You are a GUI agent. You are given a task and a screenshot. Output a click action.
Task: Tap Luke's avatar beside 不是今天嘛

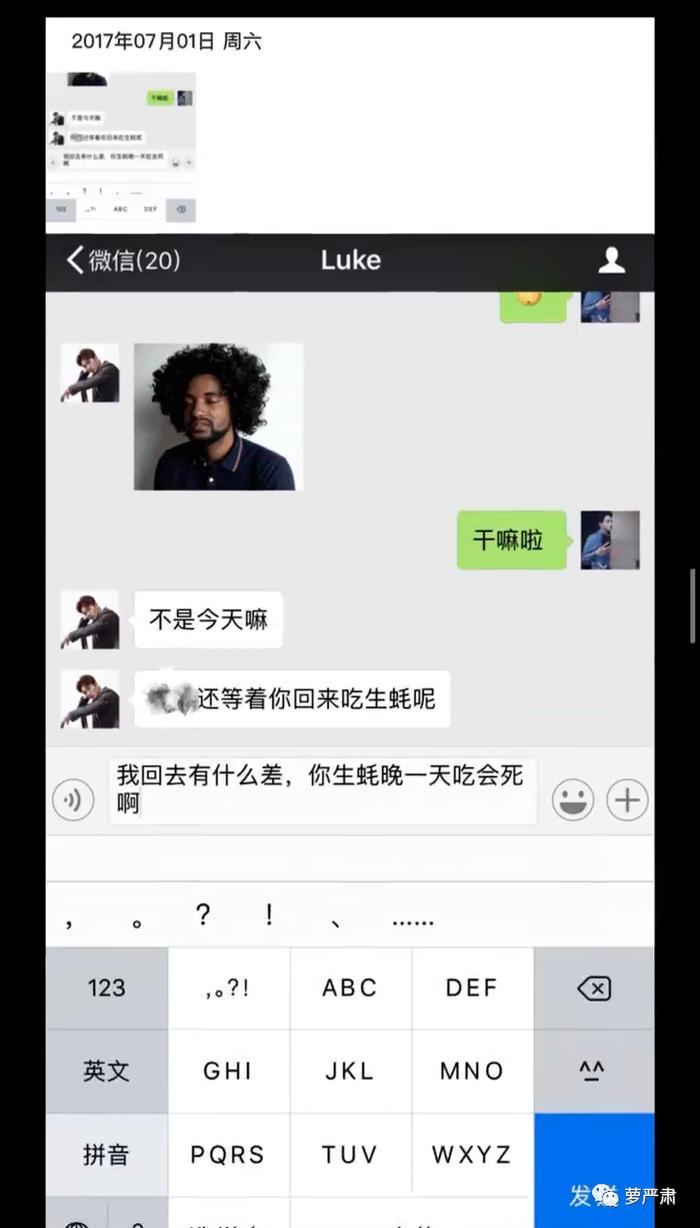coord(90,620)
